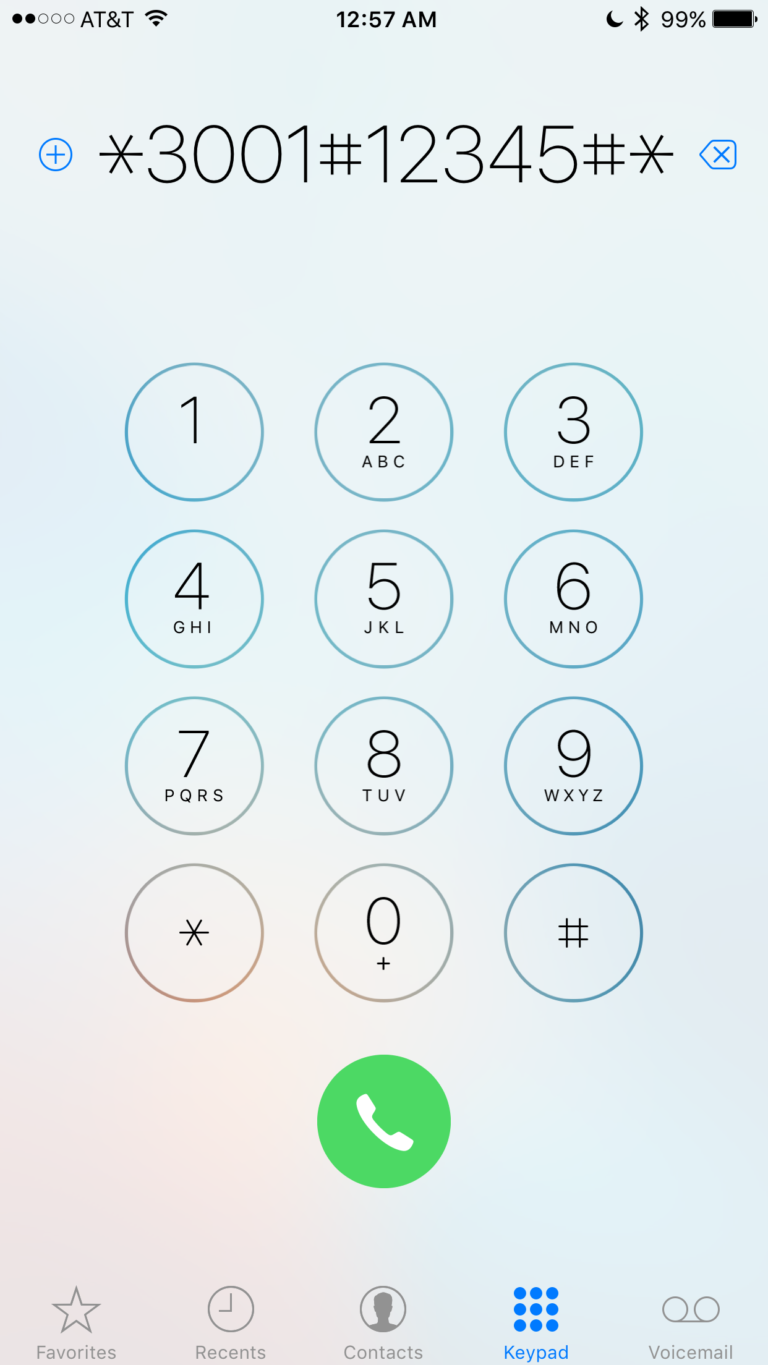The height and width of the screenshot is (1365, 768).
Task: Tap the pound sign key
Action: 573,933
